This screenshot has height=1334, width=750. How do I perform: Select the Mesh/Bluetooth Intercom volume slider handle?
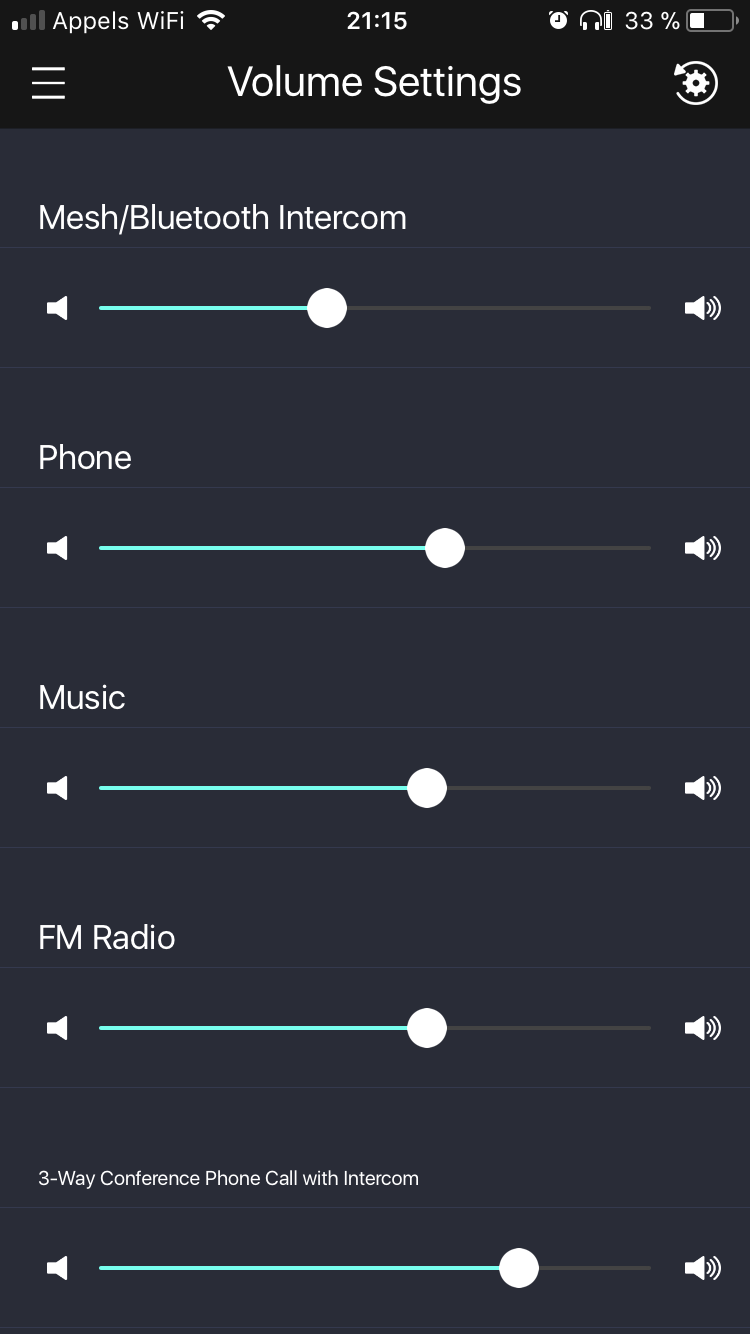coord(326,308)
